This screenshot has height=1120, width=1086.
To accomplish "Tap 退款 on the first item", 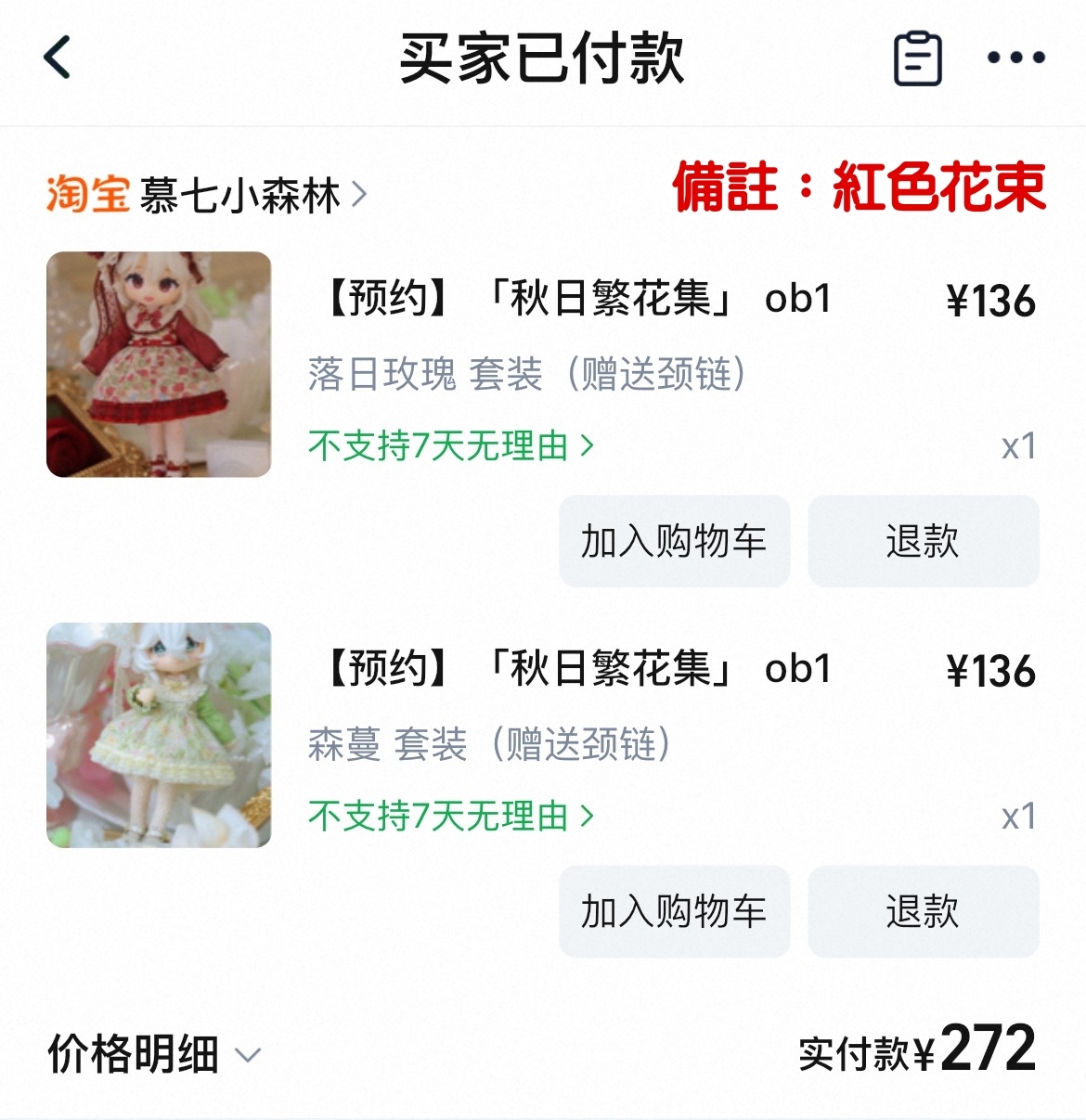I will click(x=924, y=541).
